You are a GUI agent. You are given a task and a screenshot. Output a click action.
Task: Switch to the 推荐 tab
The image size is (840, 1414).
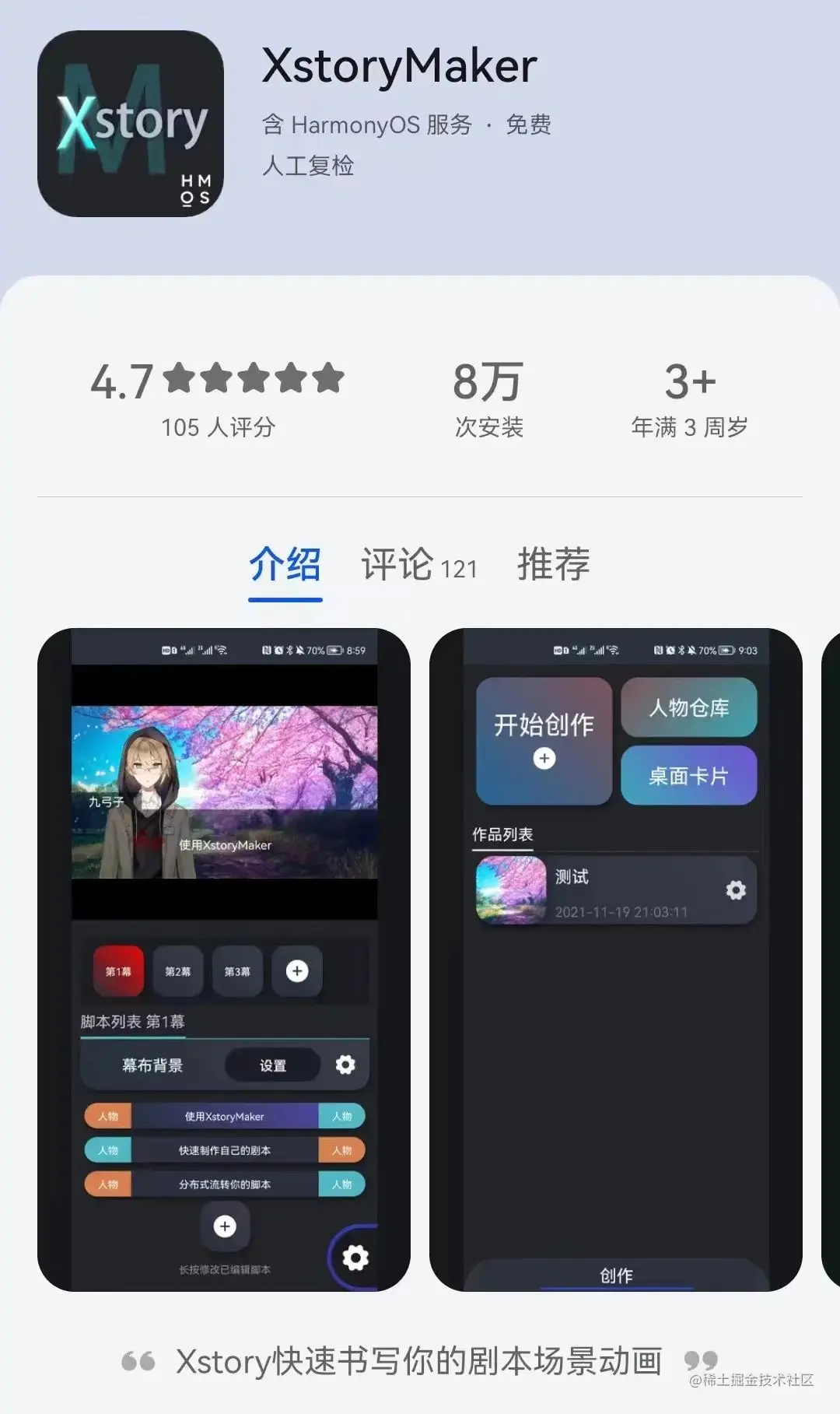553,565
